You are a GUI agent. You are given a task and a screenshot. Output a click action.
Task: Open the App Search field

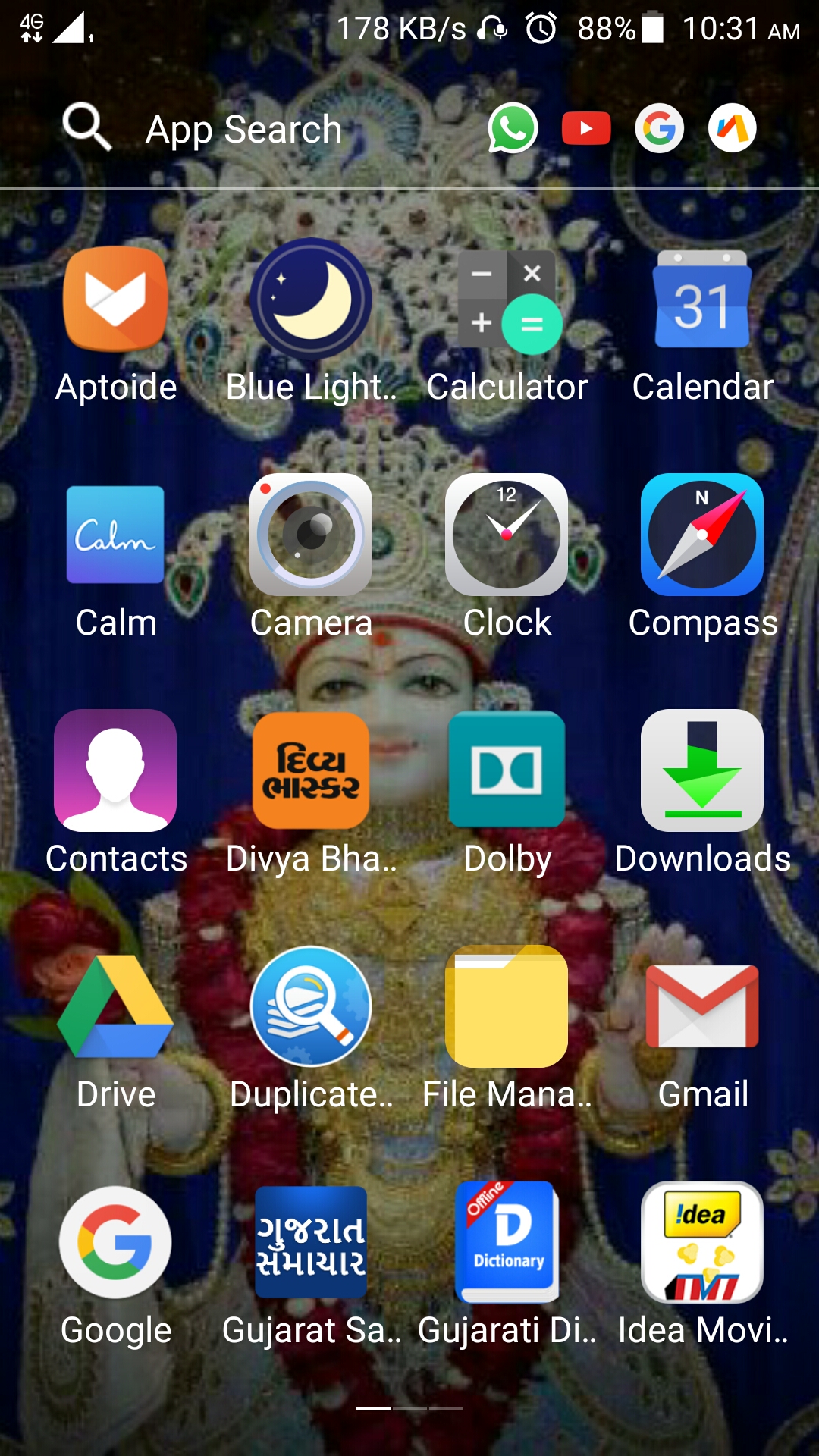(243, 129)
